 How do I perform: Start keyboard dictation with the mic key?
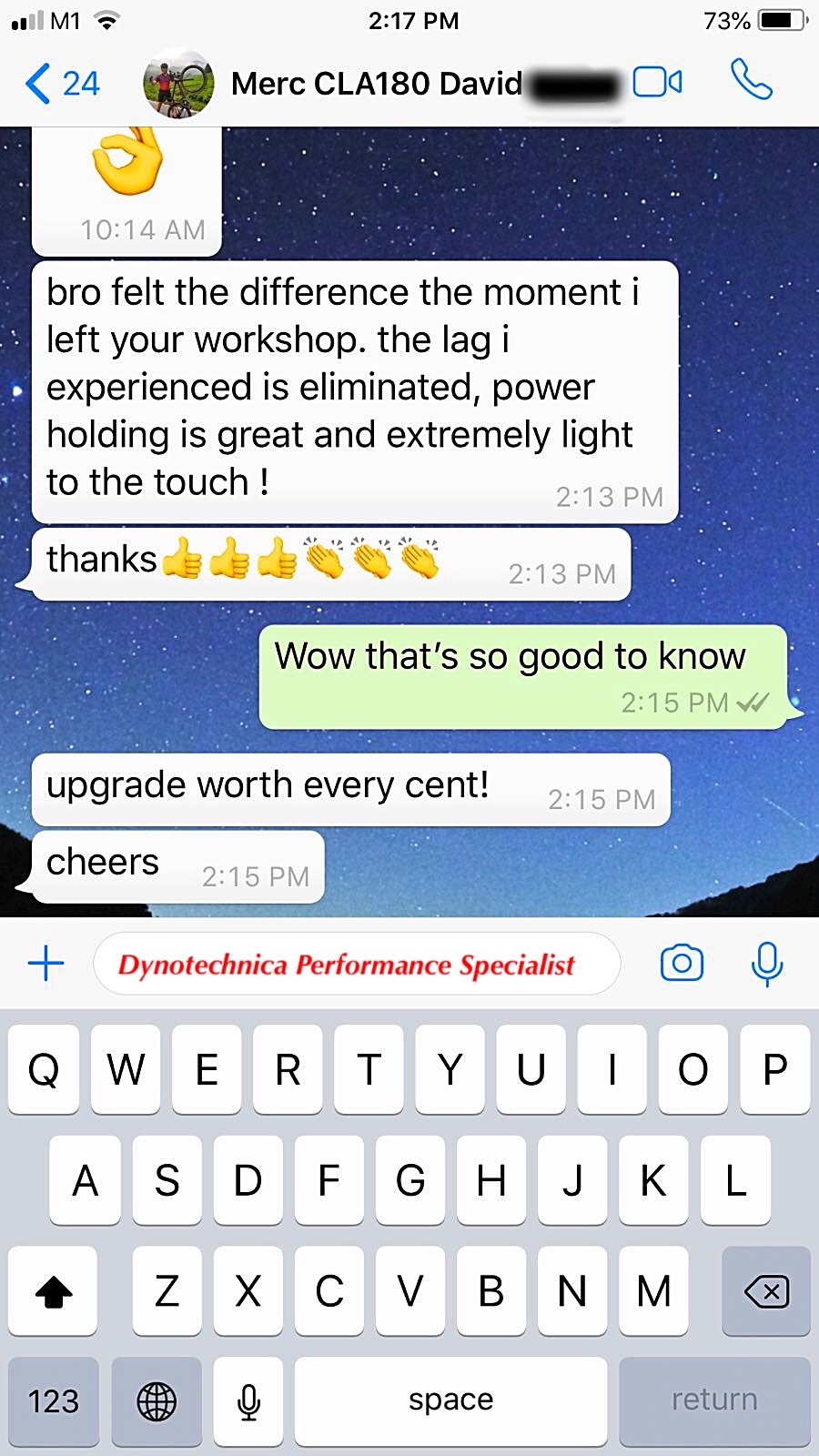(x=248, y=1400)
